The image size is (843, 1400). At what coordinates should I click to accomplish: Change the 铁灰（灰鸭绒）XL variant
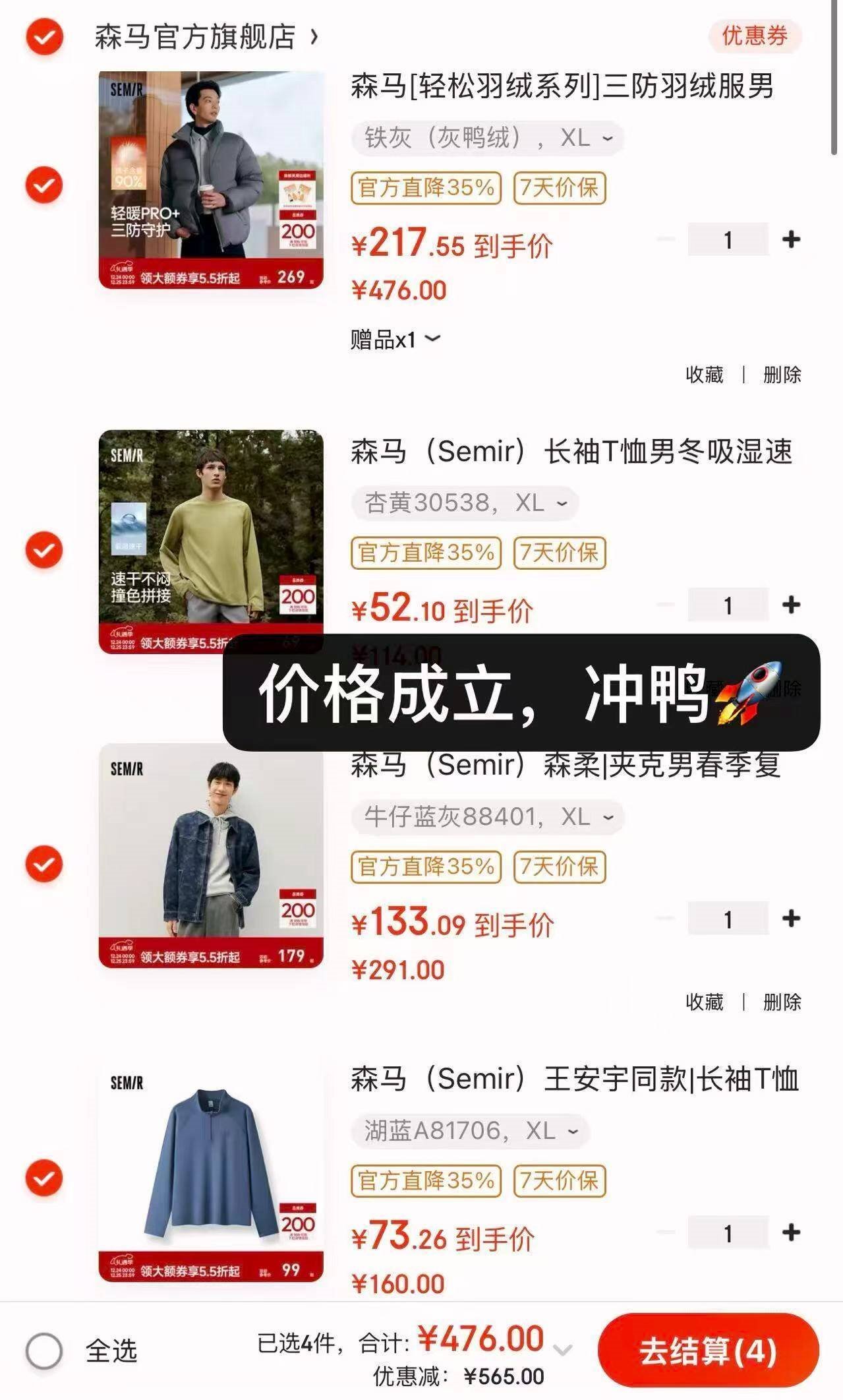[x=488, y=138]
